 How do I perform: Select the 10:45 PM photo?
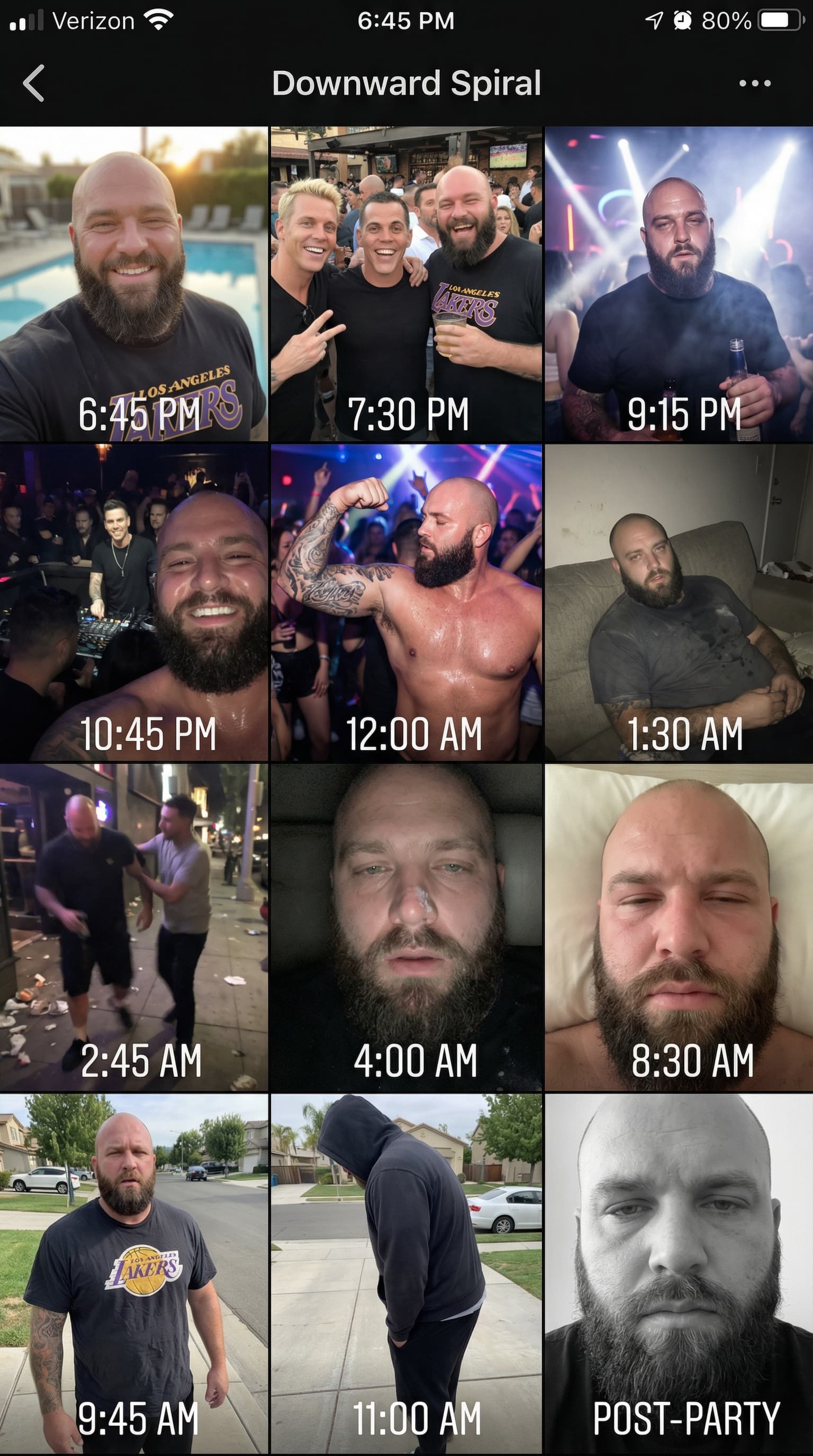pos(133,603)
